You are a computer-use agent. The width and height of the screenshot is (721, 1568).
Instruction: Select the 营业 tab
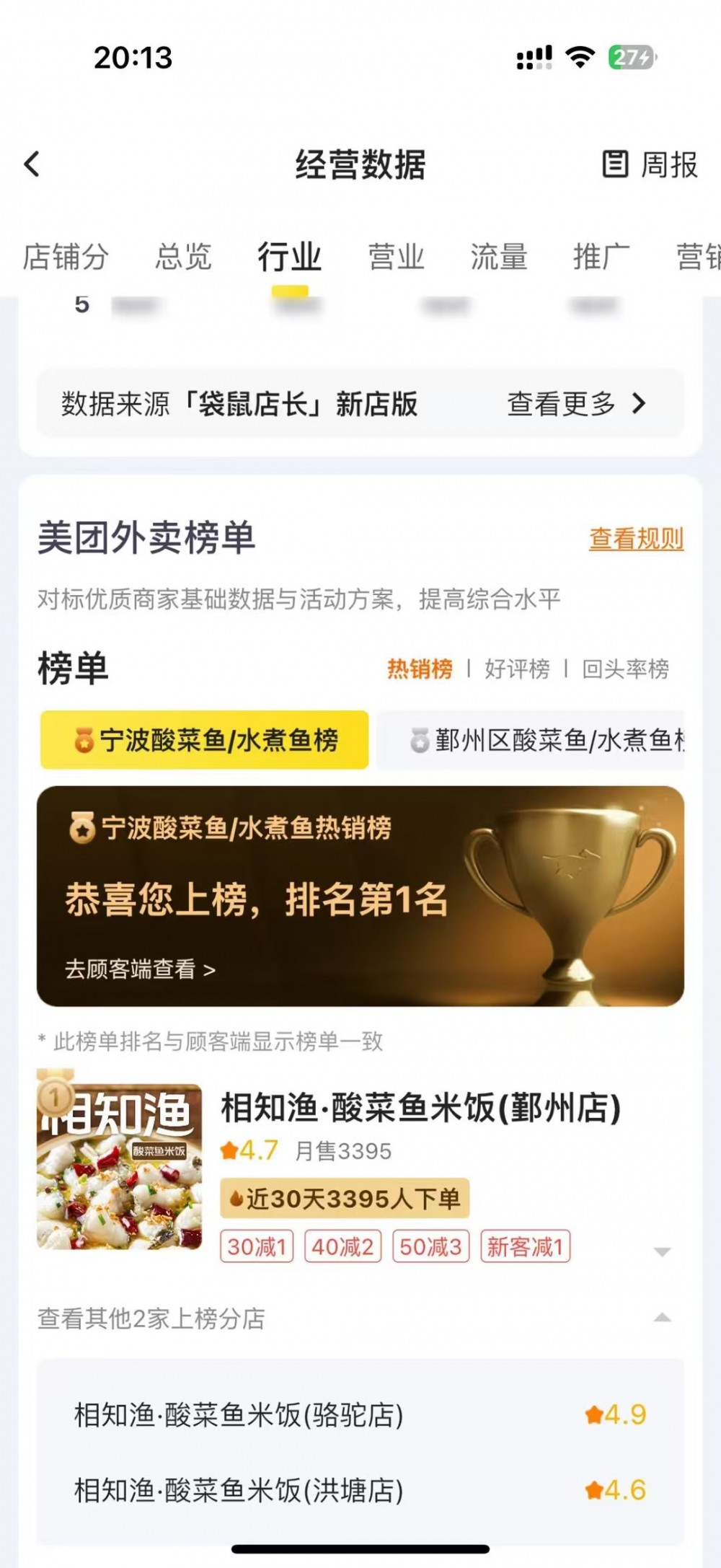click(396, 257)
